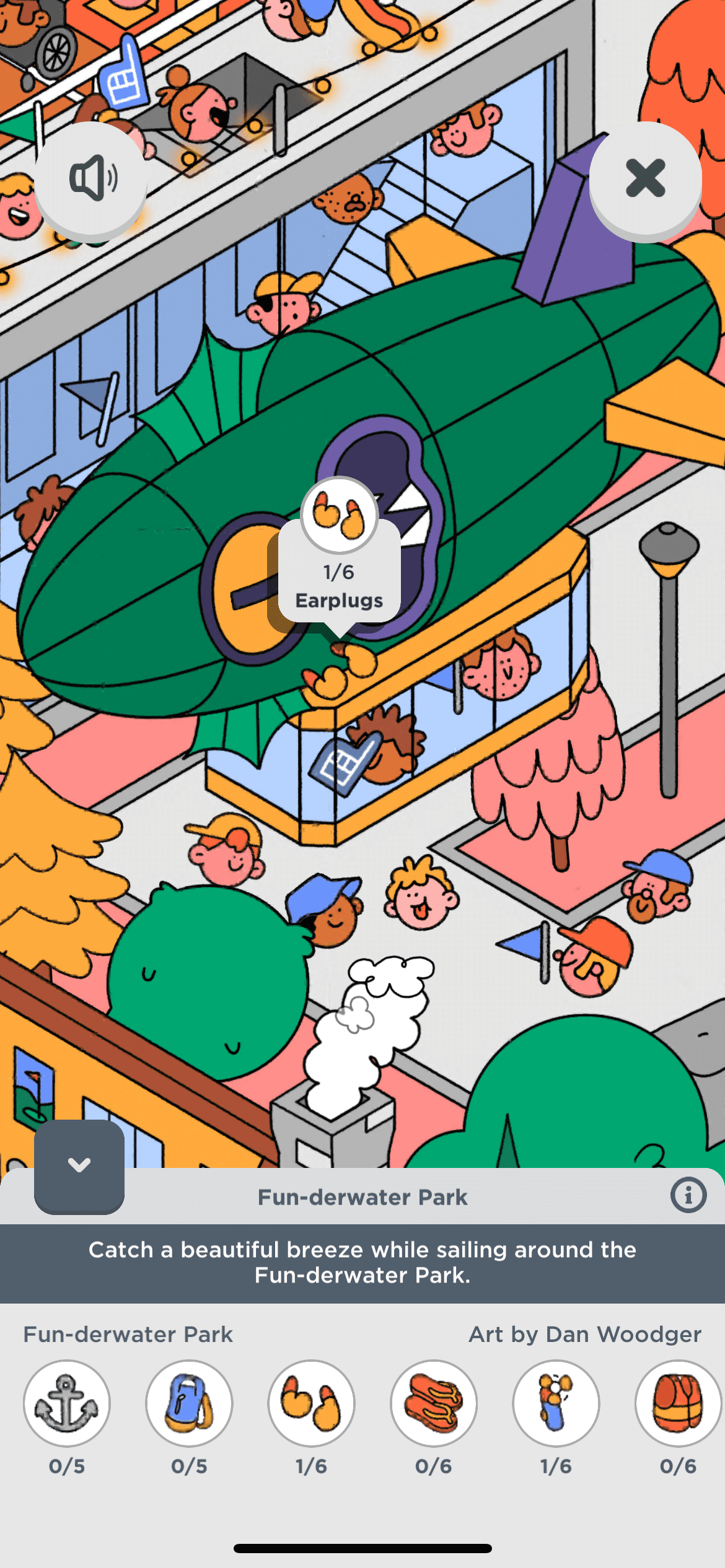Viewport: 725px width, 1568px height.
Task: Open the info icon for Fun-derwater Park
Action: pos(688,1195)
